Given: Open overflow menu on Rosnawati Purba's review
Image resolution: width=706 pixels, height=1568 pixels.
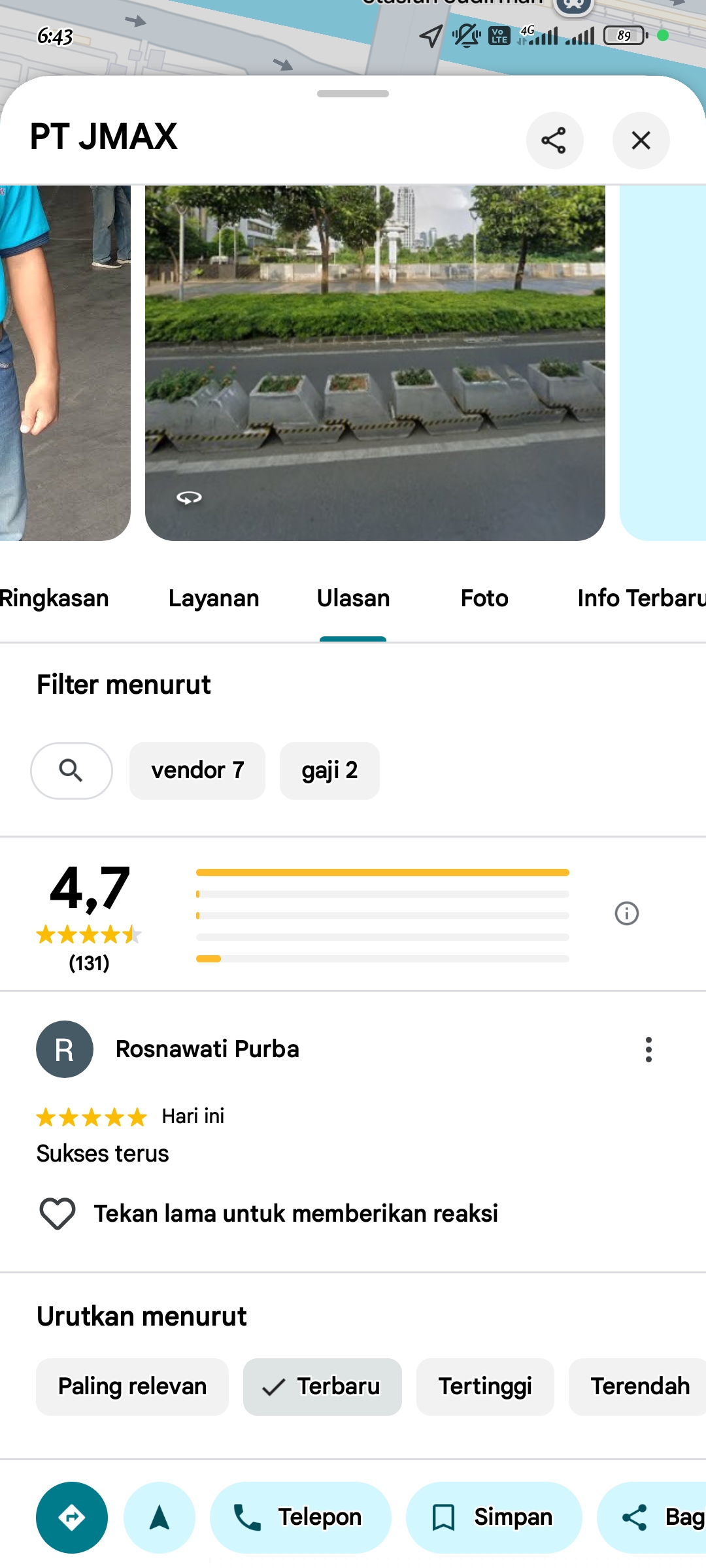Looking at the screenshot, I should [648, 1049].
